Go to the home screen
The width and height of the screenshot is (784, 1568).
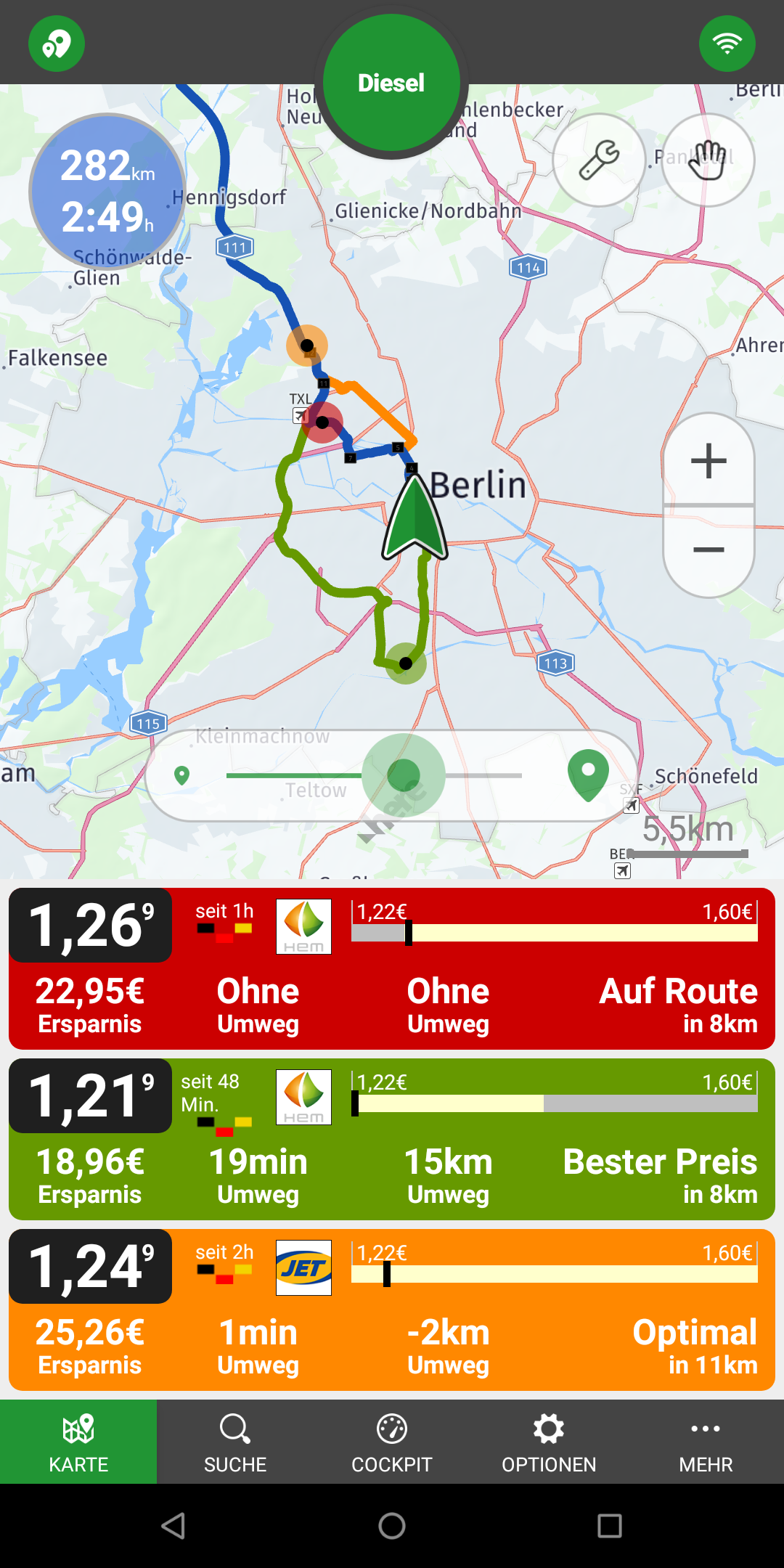pos(392,1526)
